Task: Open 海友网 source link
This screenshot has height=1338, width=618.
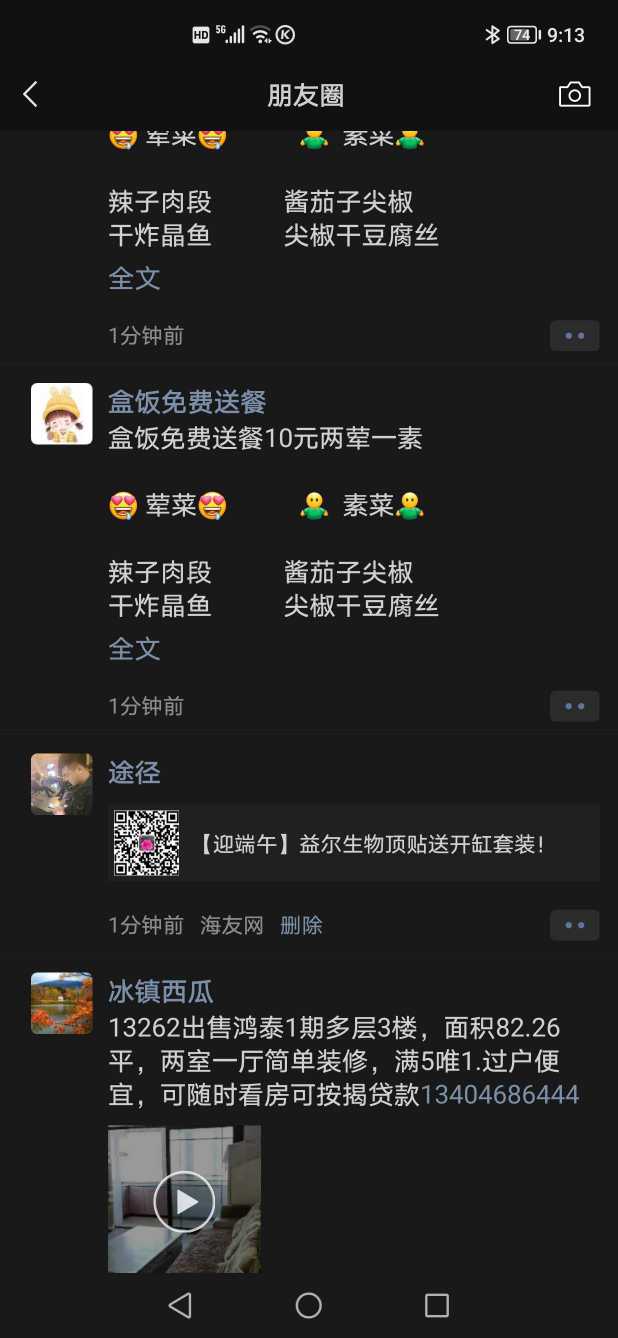Action: (231, 926)
